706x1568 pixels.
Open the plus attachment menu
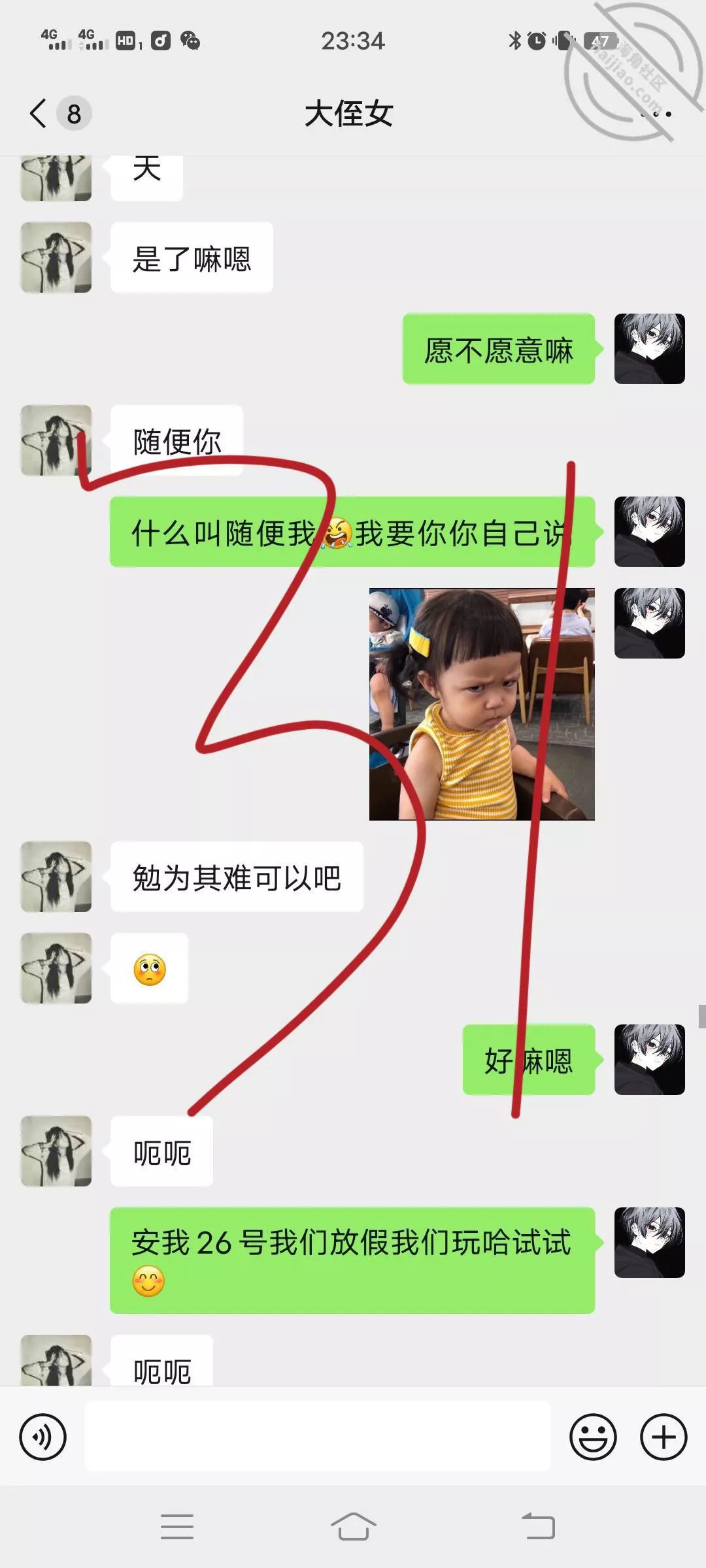click(x=664, y=1437)
